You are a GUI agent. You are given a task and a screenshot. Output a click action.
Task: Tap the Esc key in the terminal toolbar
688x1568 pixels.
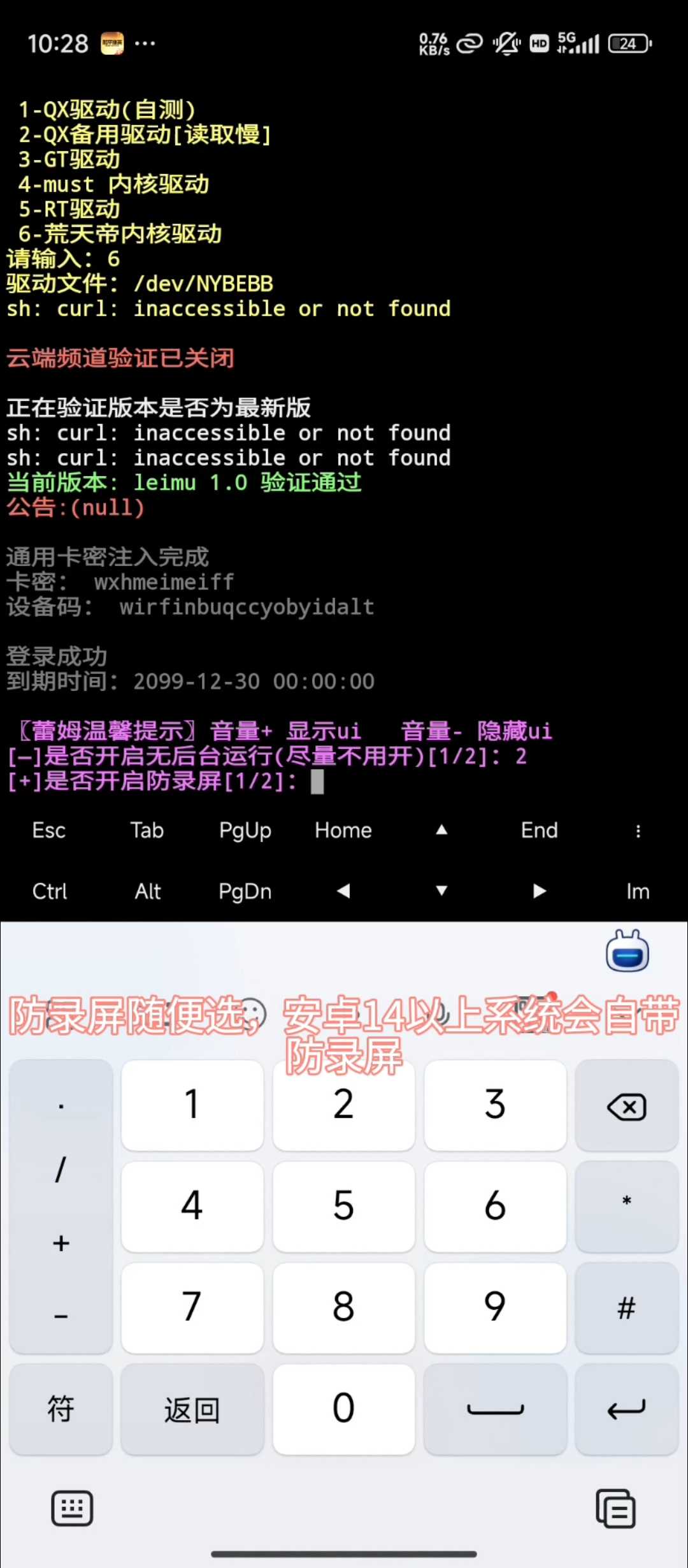pyautogui.click(x=49, y=831)
